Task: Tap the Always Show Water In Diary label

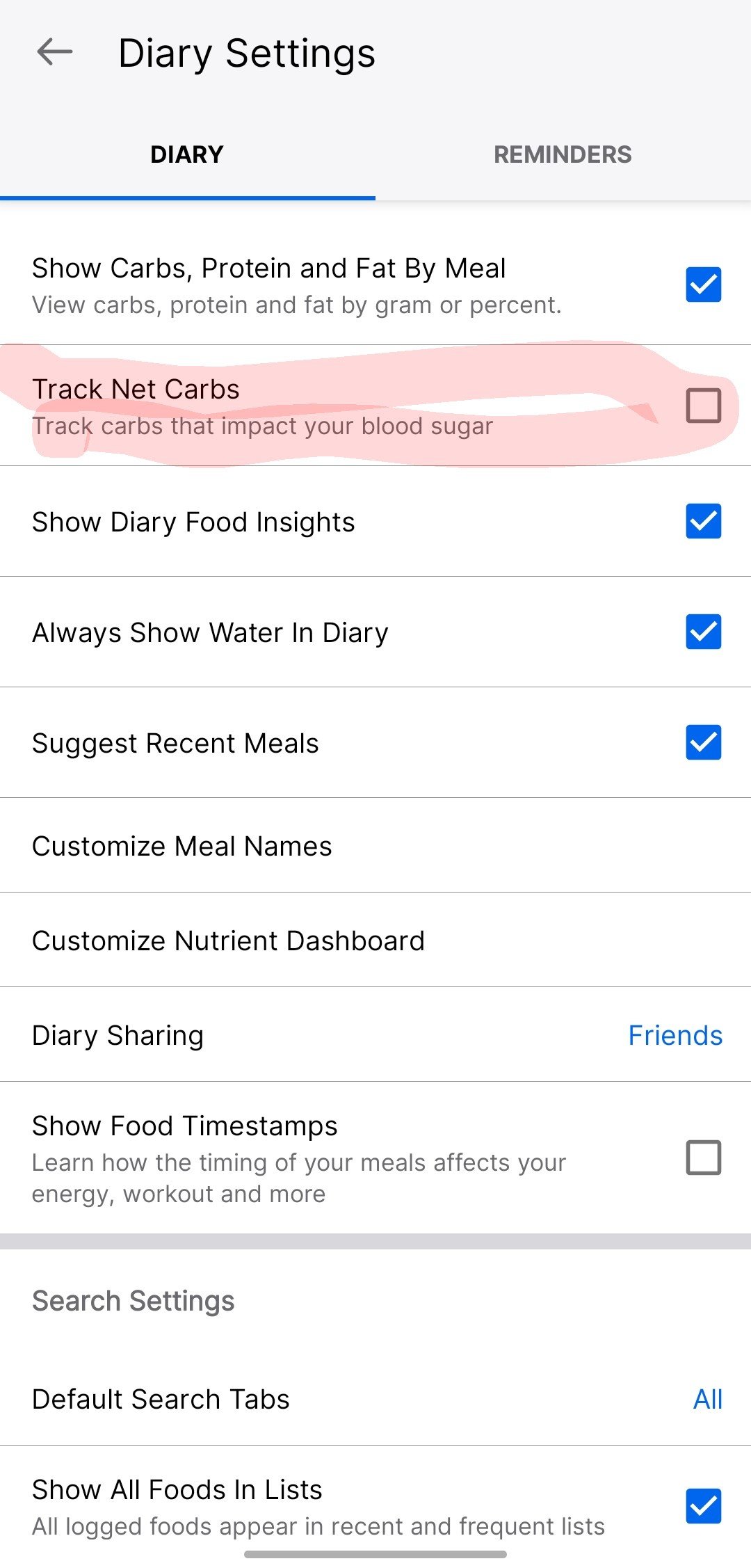Action: pyautogui.click(x=210, y=632)
